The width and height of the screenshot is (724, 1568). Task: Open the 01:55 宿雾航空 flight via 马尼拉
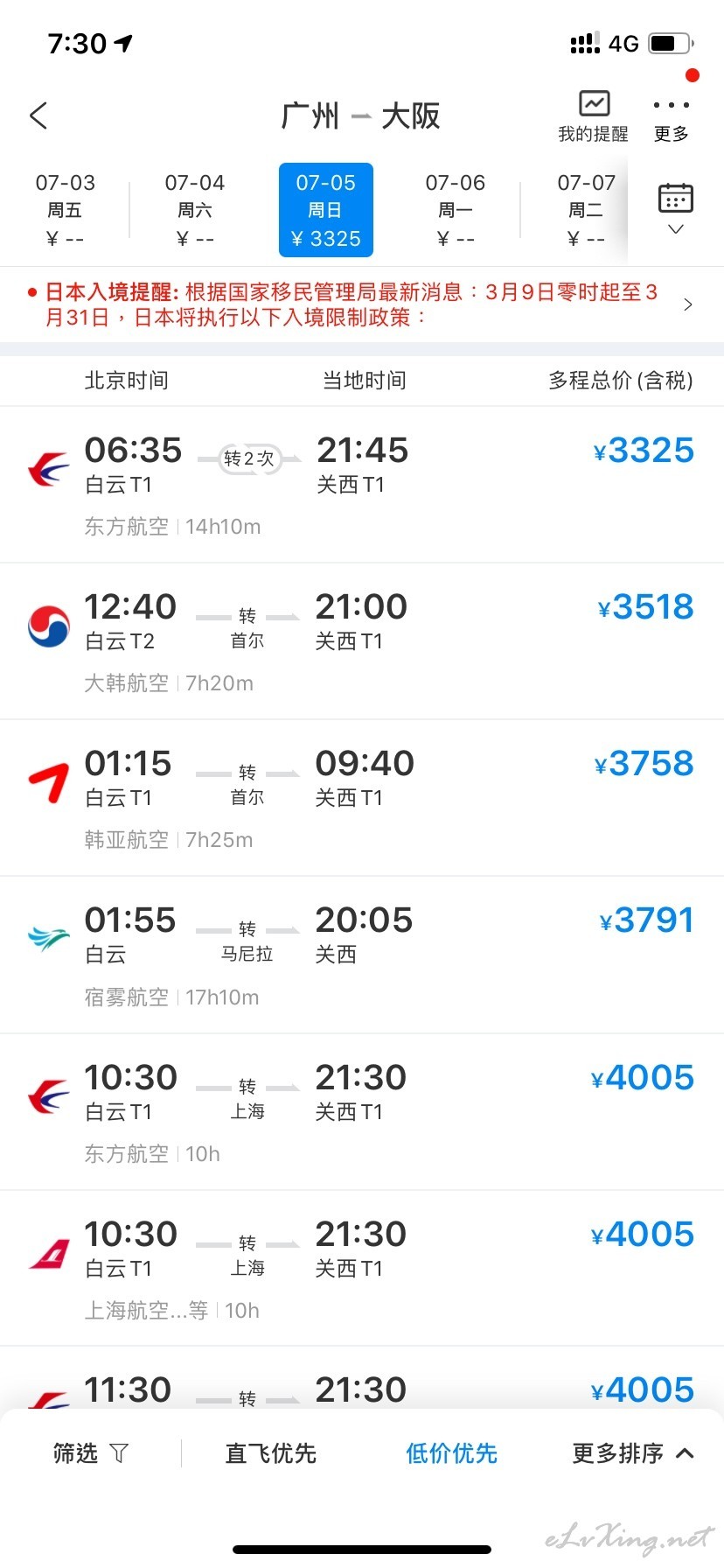(x=362, y=955)
